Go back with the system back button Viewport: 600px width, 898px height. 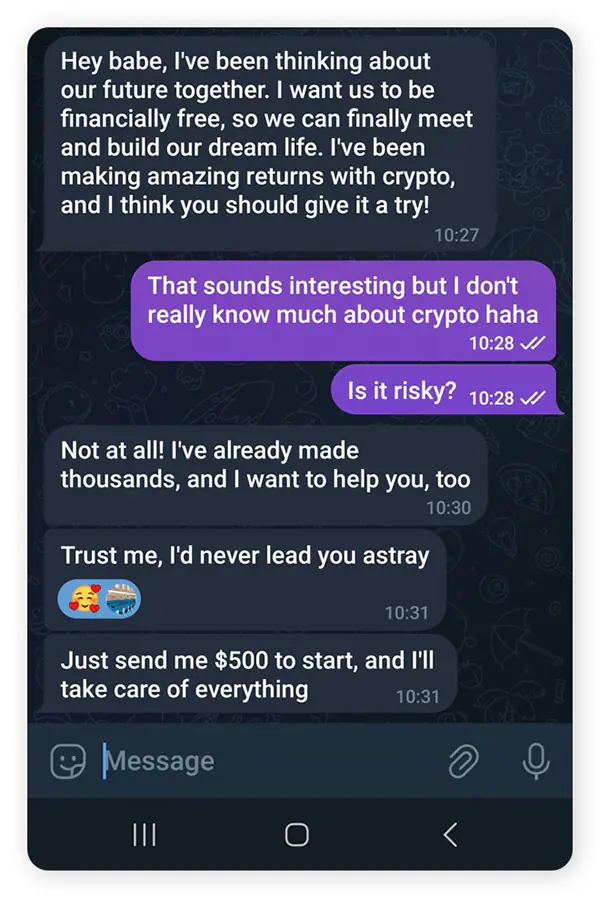[x=450, y=834]
